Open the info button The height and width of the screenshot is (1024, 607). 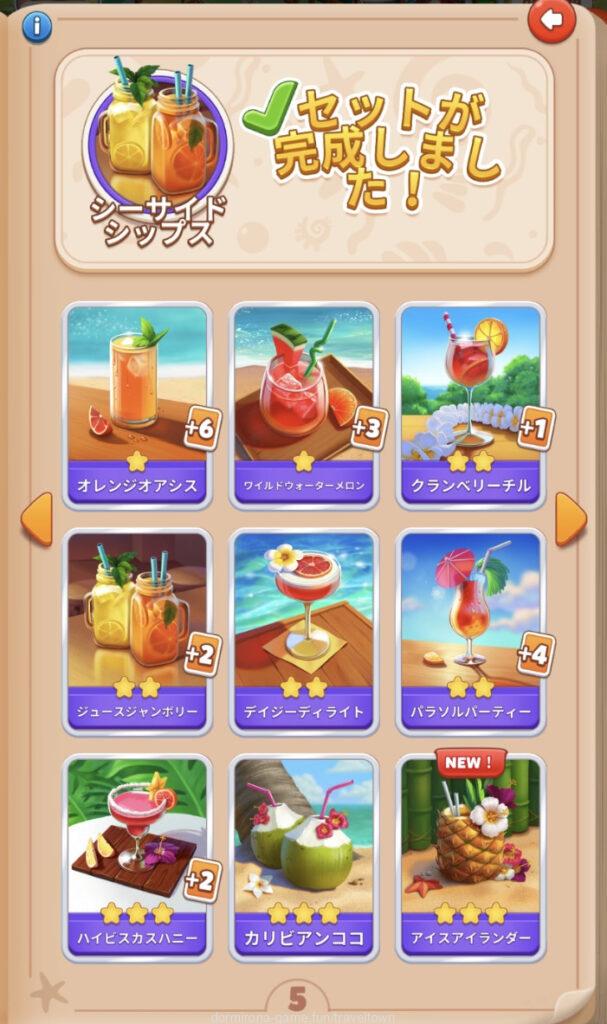[x=36, y=26]
